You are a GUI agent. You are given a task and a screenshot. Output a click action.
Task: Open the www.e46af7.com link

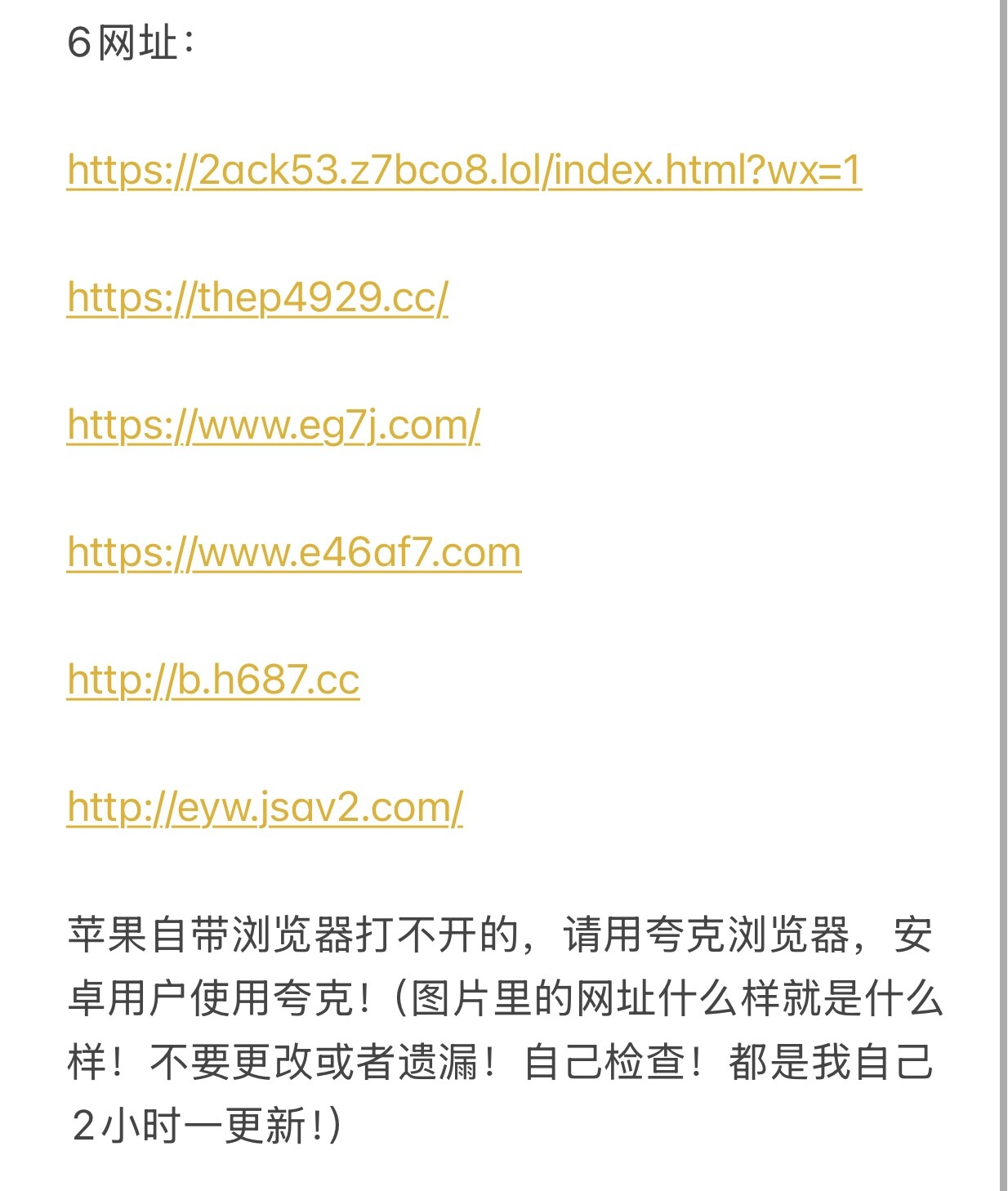(294, 553)
